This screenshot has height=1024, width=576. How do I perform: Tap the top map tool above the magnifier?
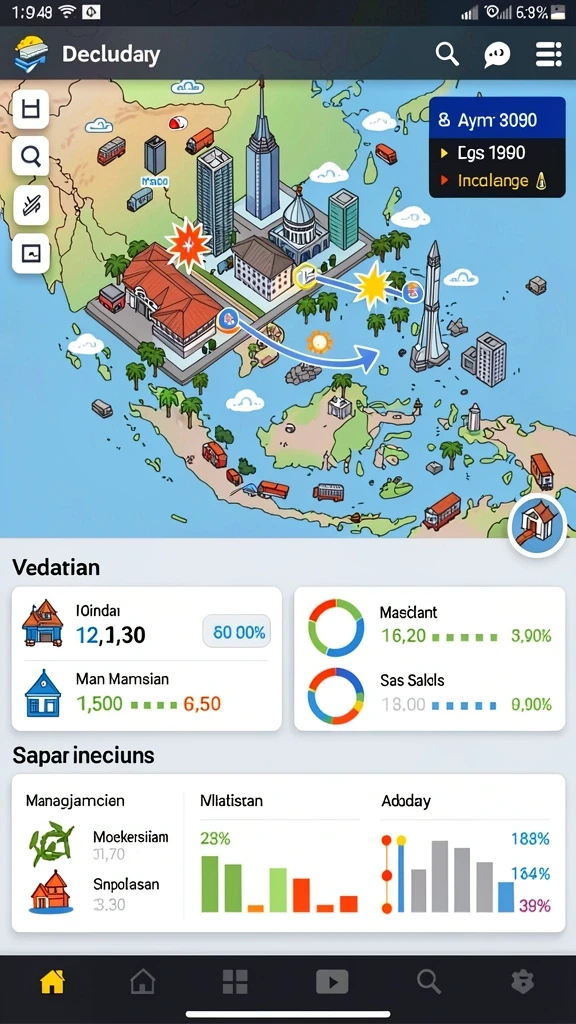[31, 109]
